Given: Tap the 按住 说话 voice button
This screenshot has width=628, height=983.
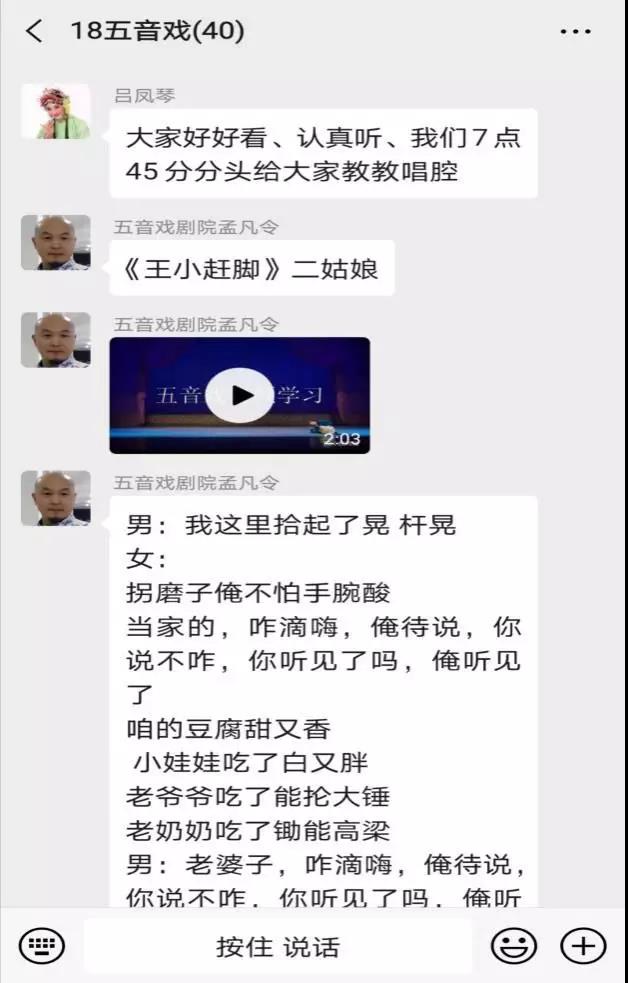Looking at the screenshot, I should [x=277, y=946].
